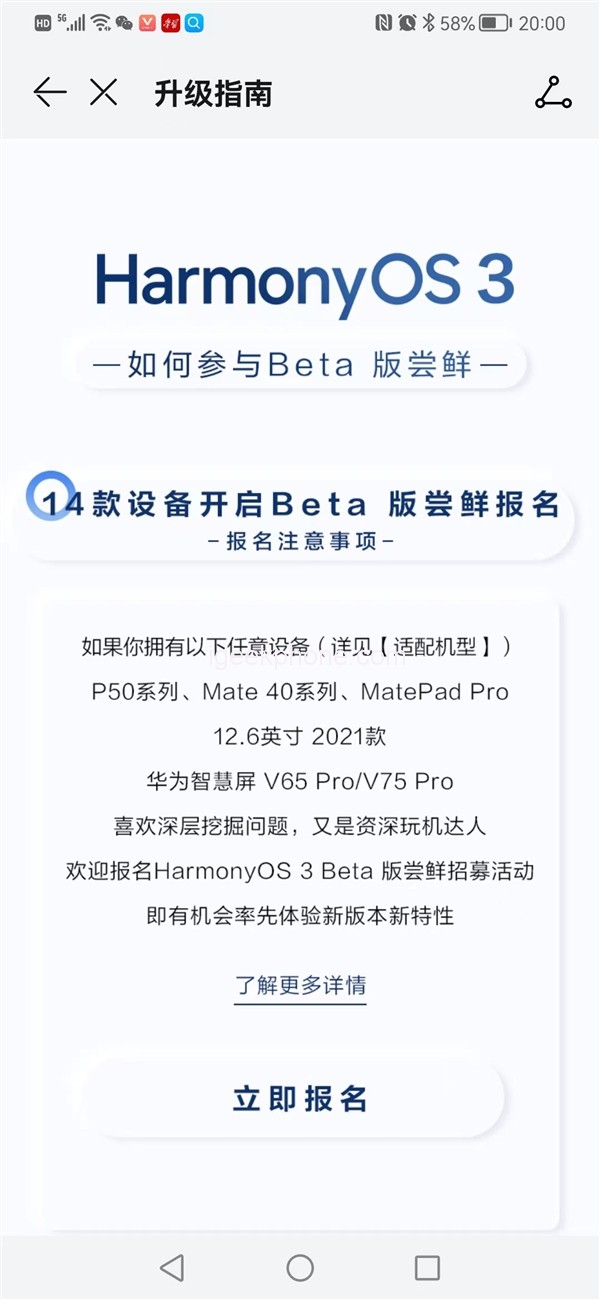This screenshot has height=1300, width=600.
Task: Open the 了解更多详情 link
Action: tap(300, 985)
